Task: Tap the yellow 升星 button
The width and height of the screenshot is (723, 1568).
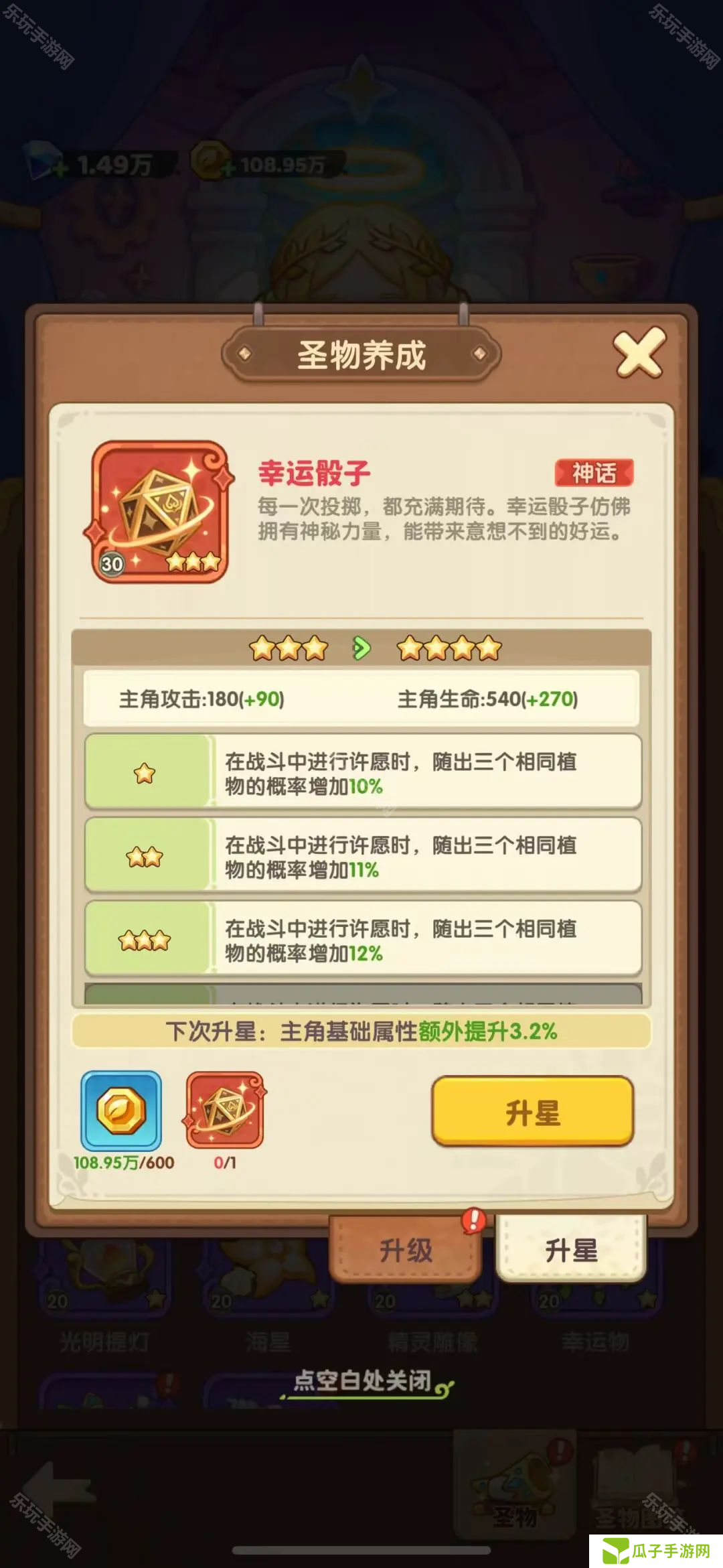Action: [x=532, y=1113]
